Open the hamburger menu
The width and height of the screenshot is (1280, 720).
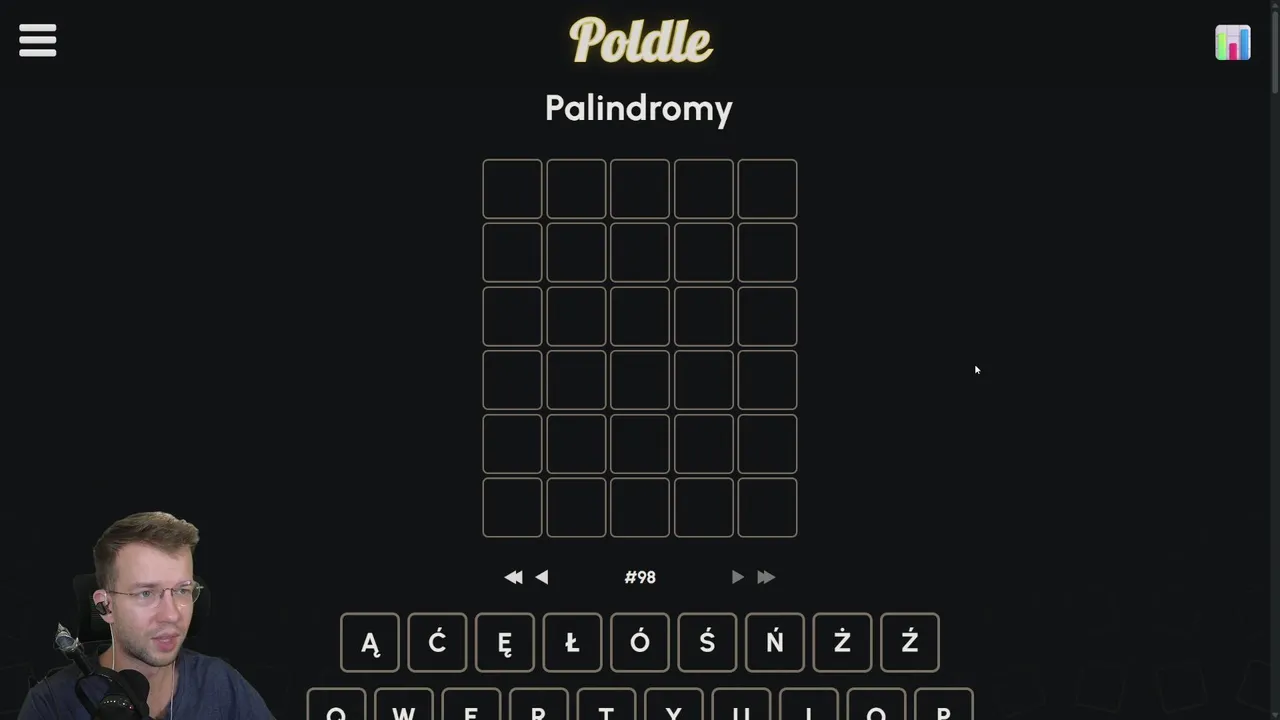[x=38, y=41]
